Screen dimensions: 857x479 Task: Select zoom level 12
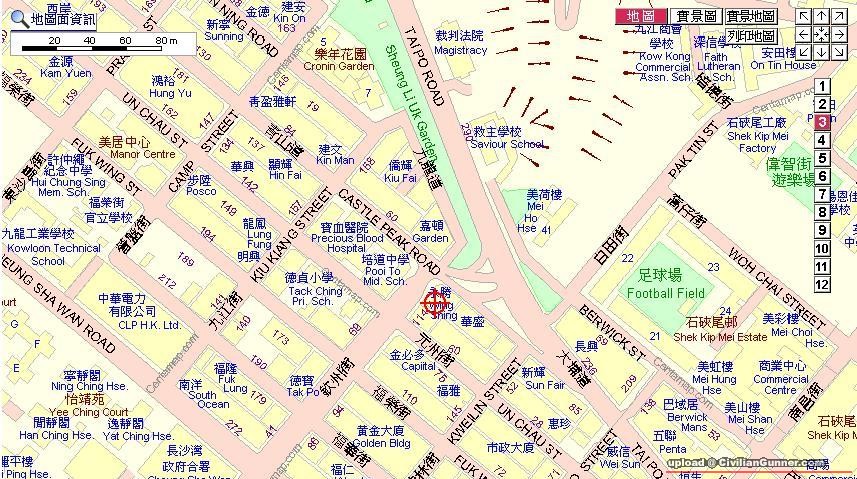822,285
